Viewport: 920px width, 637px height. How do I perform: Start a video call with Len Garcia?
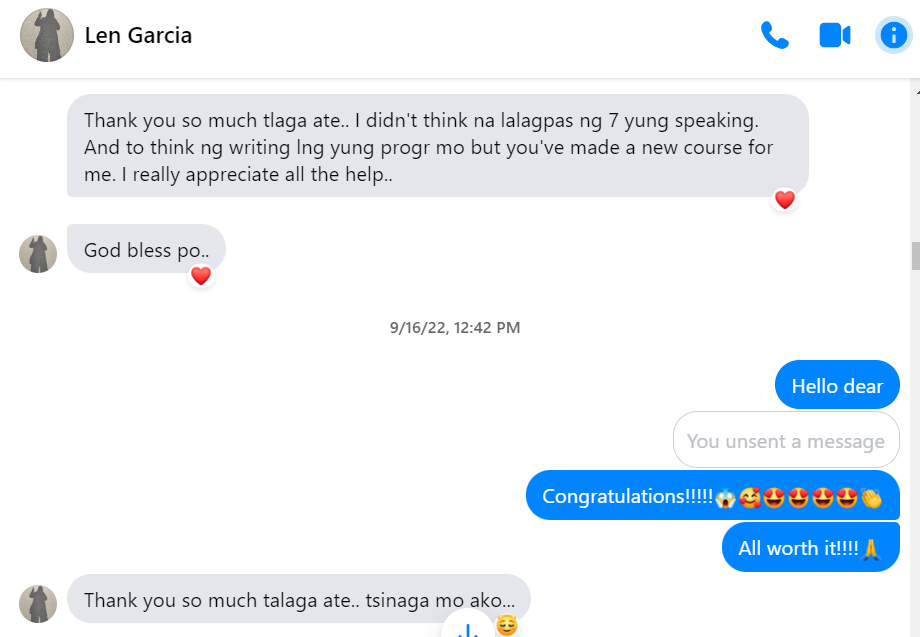(x=834, y=36)
